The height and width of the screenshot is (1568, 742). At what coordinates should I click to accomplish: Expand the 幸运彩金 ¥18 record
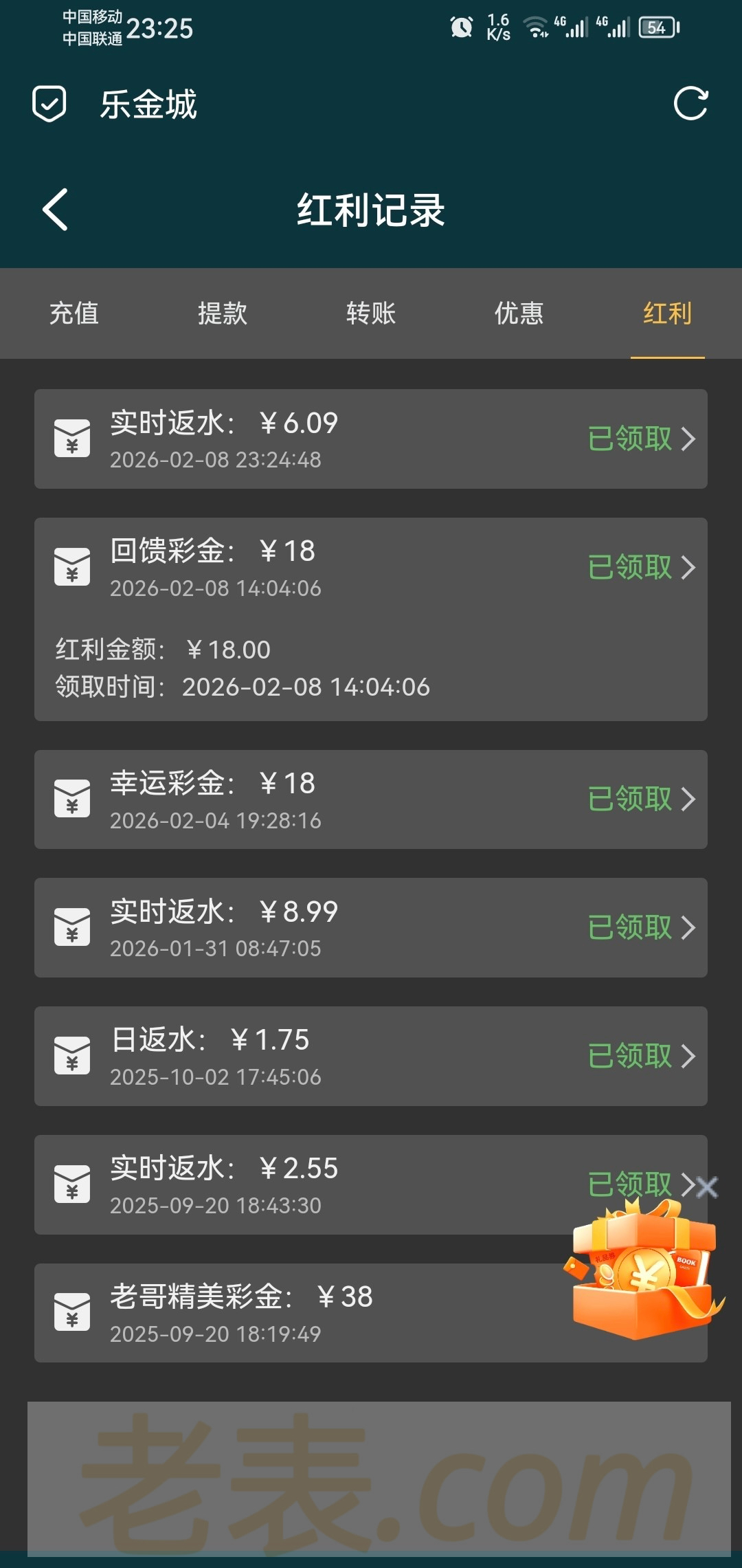[371, 799]
